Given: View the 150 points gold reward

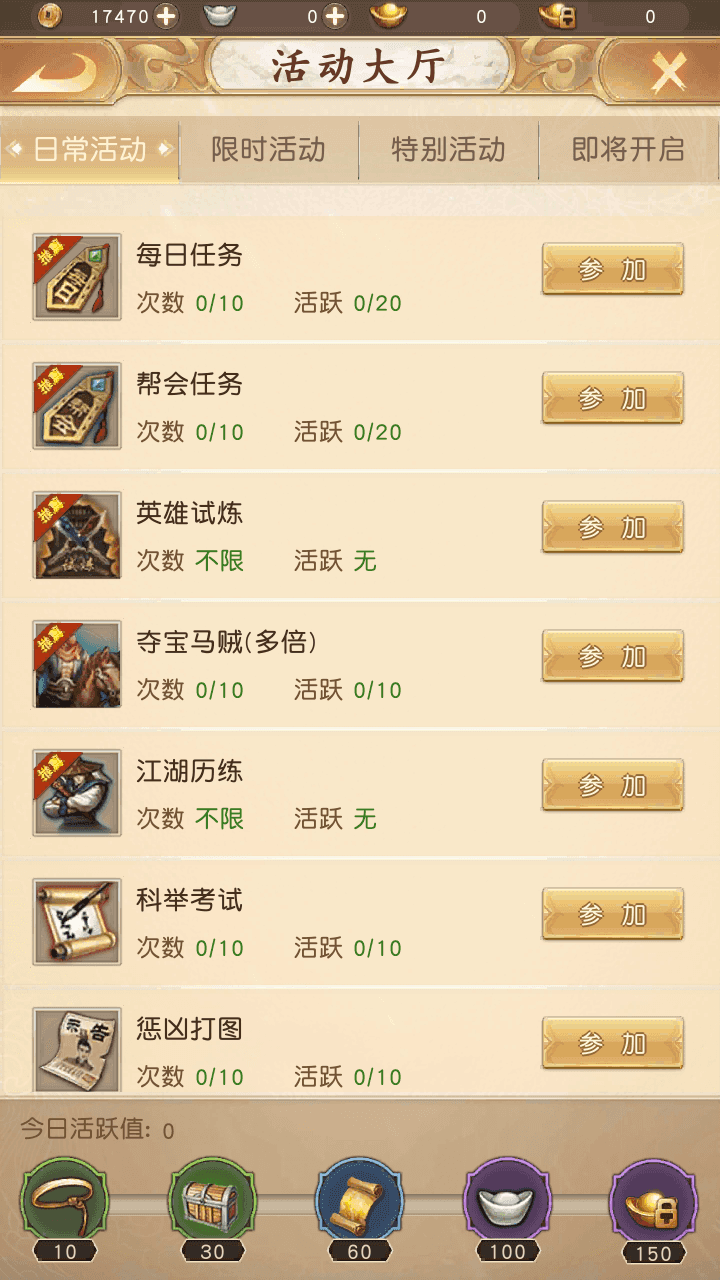Looking at the screenshot, I should [x=654, y=1202].
